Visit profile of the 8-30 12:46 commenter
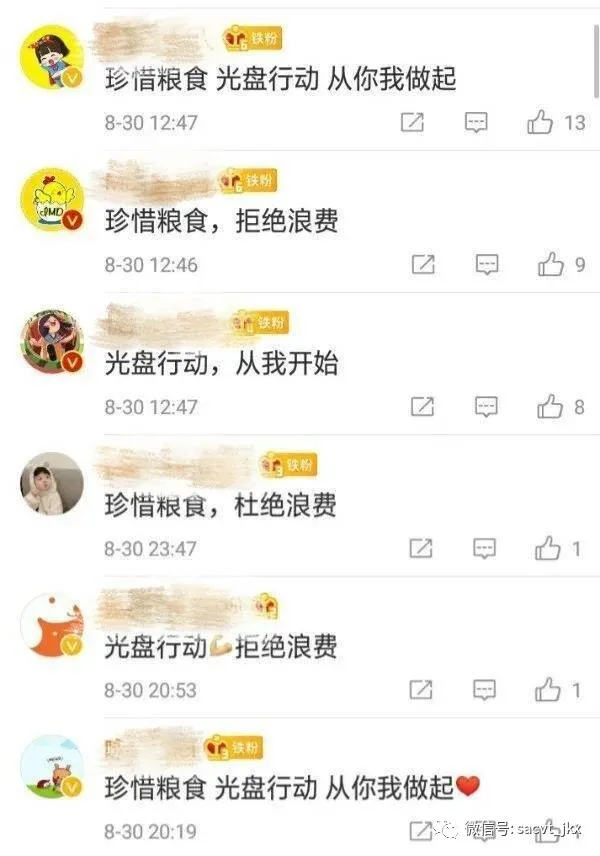Image resolution: width=600 pixels, height=856 pixels. point(52,200)
